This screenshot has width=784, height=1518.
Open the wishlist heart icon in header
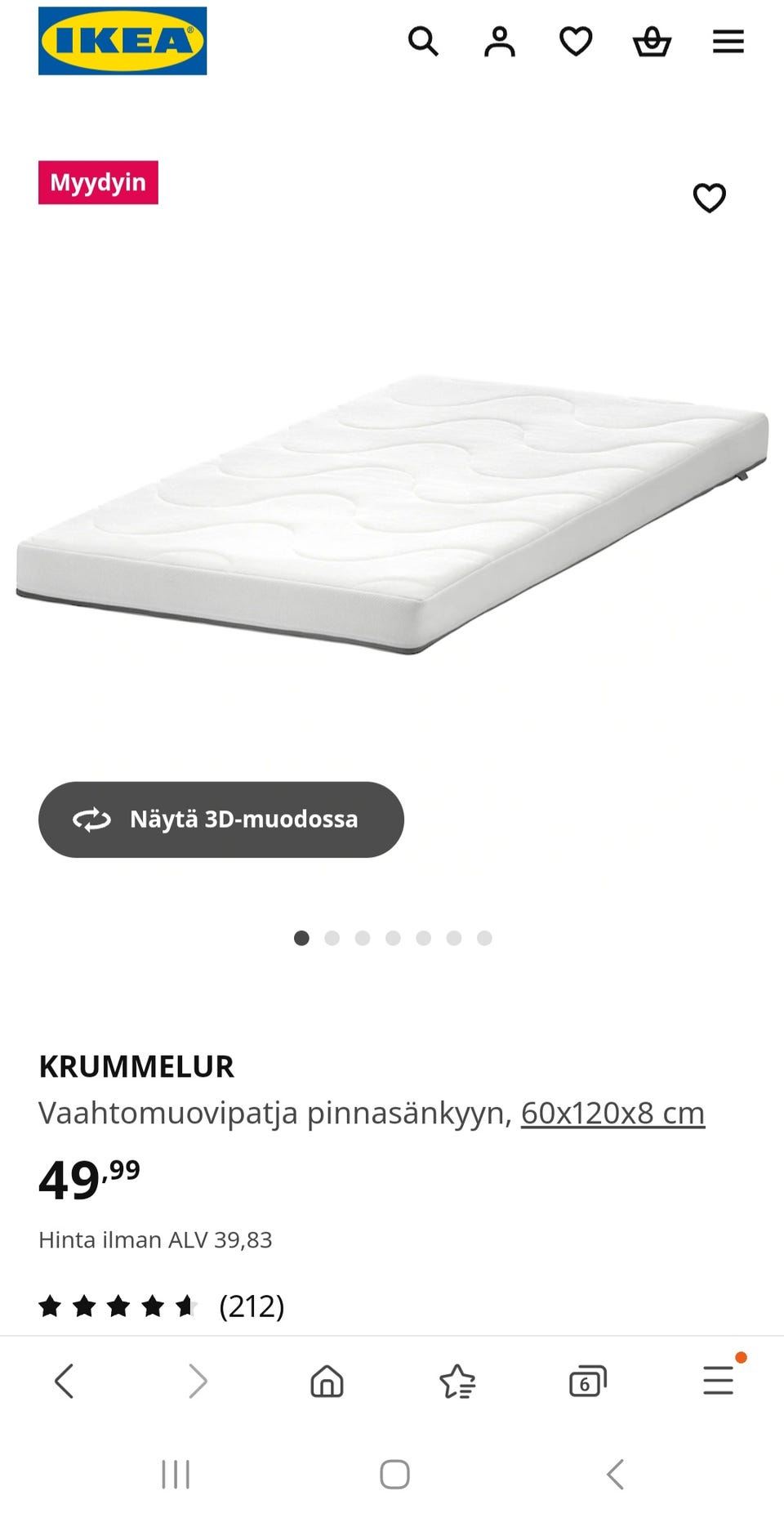coord(575,41)
